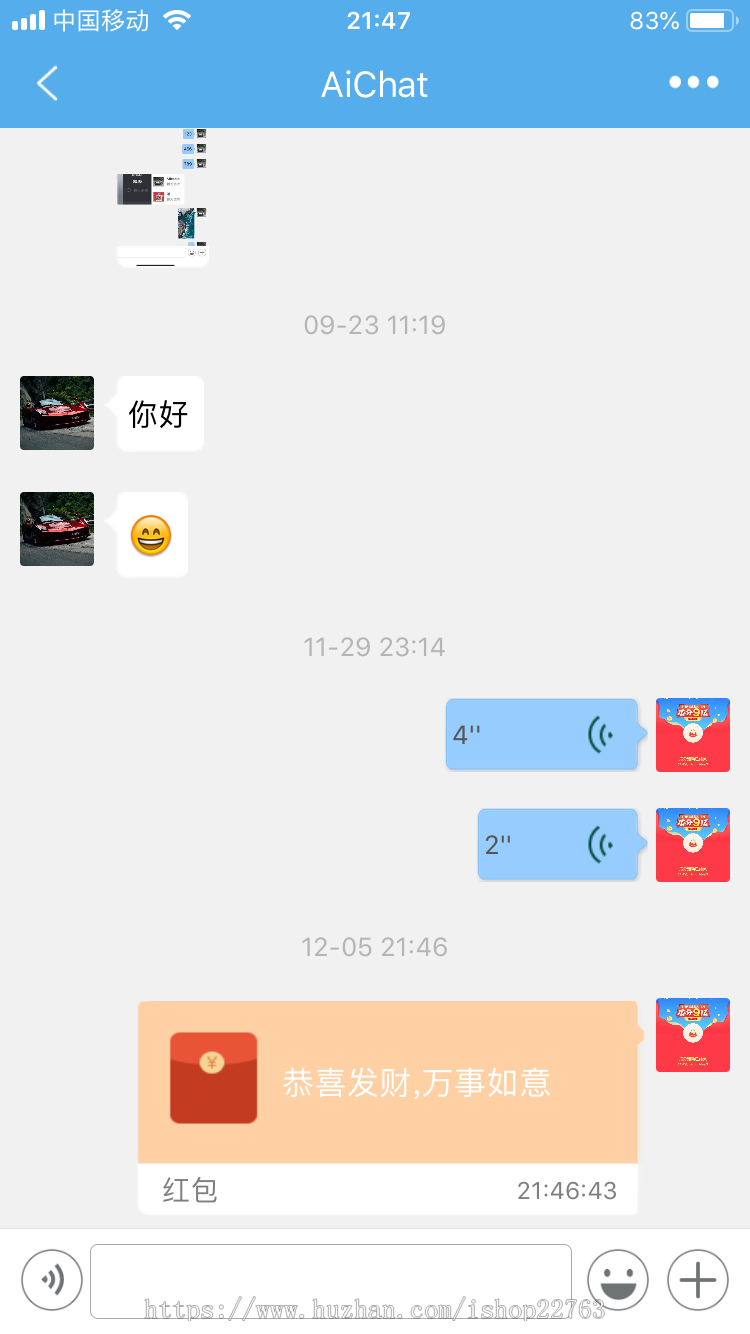Tap the red packet promo sticker beside the 4'' message
The width and height of the screenshot is (750, 1334).
tap(693, 734)
